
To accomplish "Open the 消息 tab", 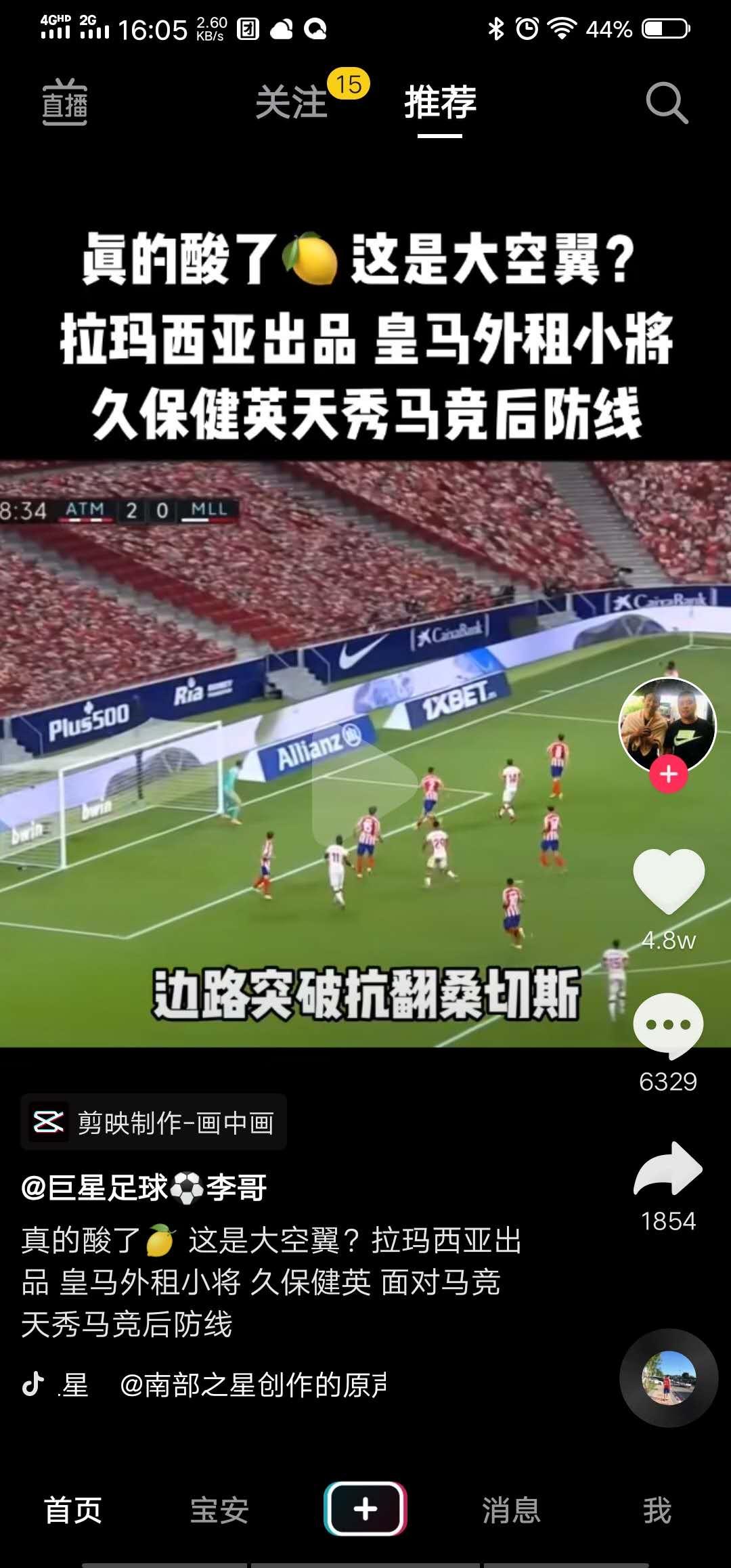I will 511,1510.
